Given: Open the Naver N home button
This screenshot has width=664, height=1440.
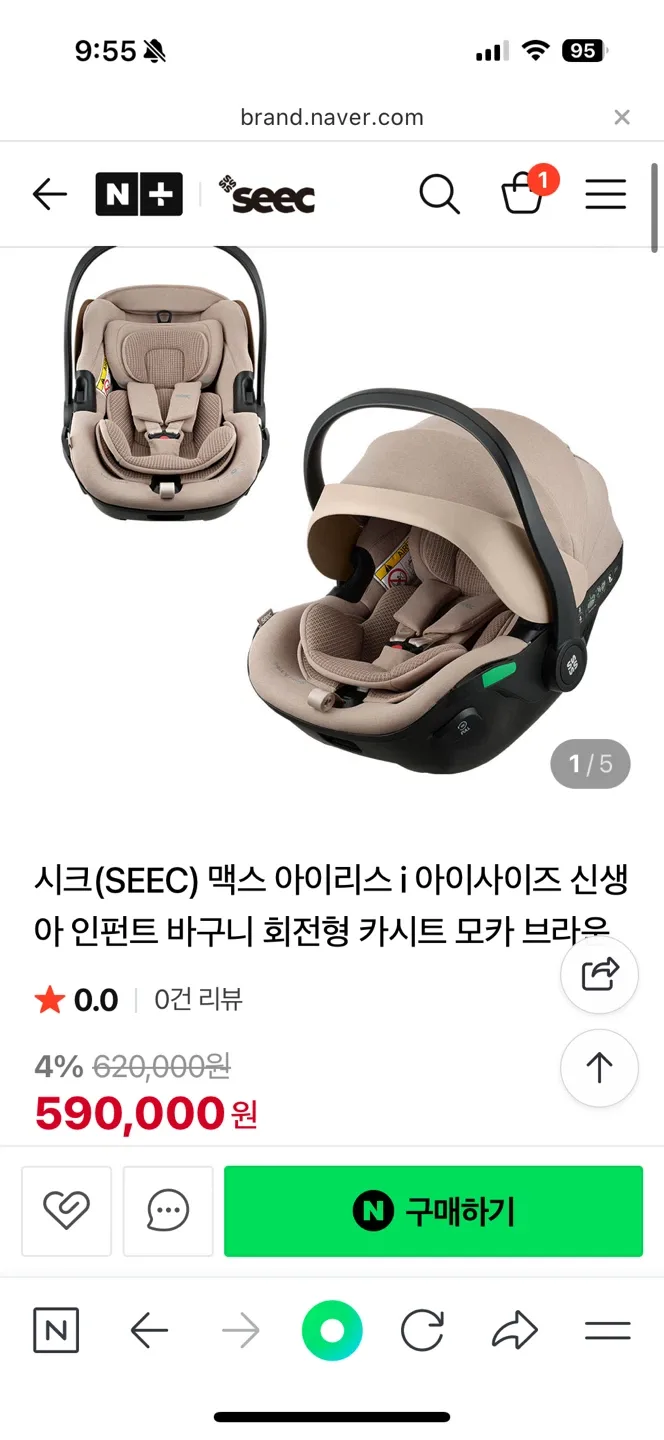Looking at the screenshot, I should point(56,1331).
